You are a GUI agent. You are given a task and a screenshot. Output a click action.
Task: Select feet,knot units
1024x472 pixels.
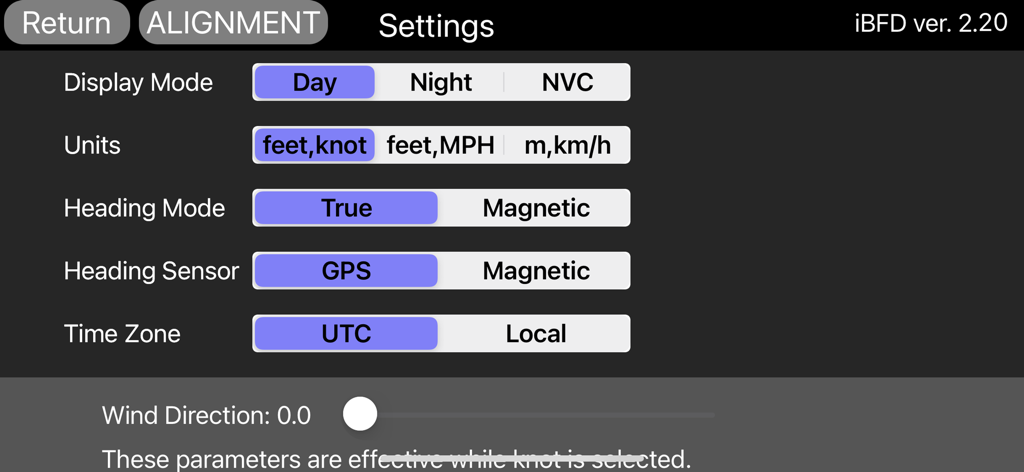click(x=314, y=145)
